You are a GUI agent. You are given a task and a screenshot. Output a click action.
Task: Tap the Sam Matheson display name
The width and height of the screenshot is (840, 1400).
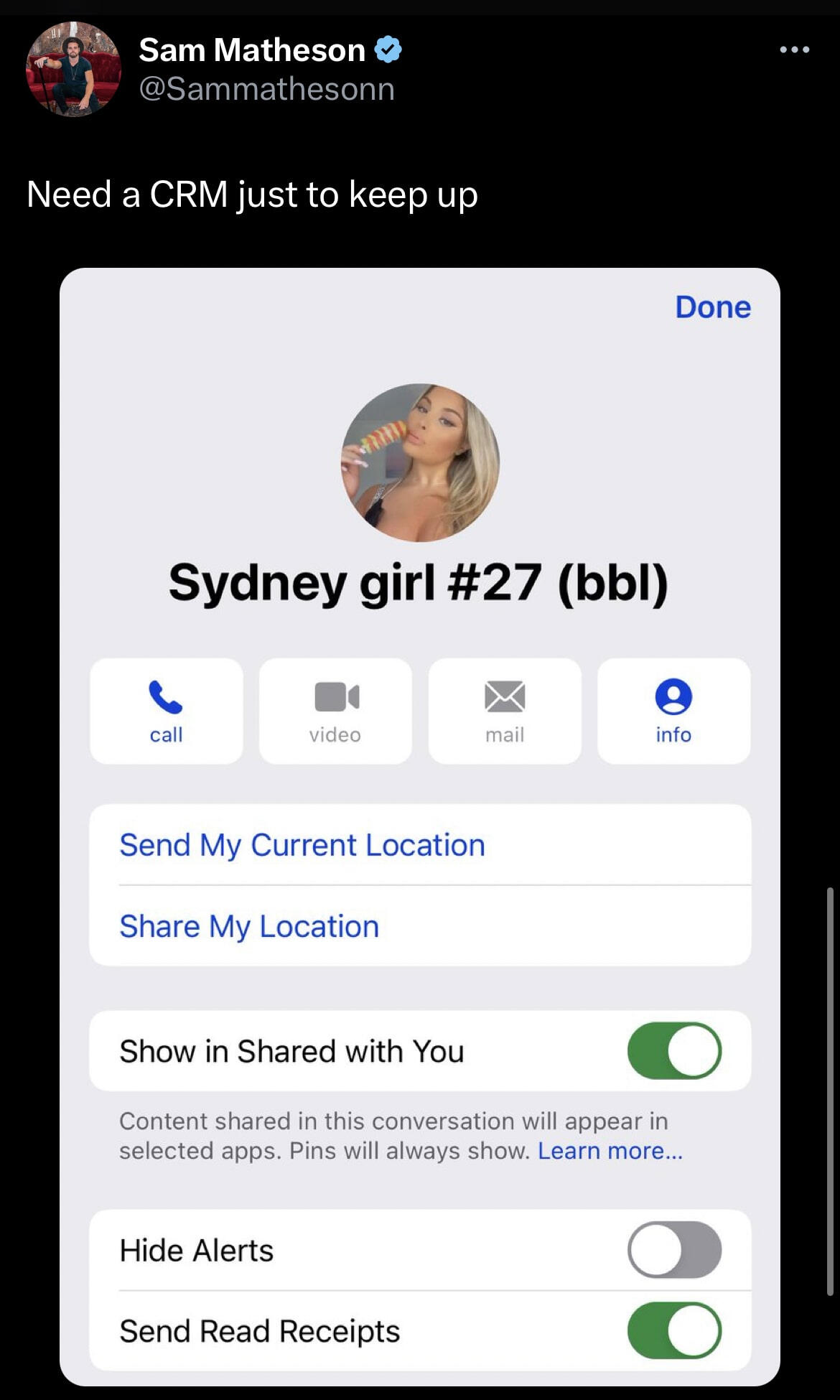[252, 50]
